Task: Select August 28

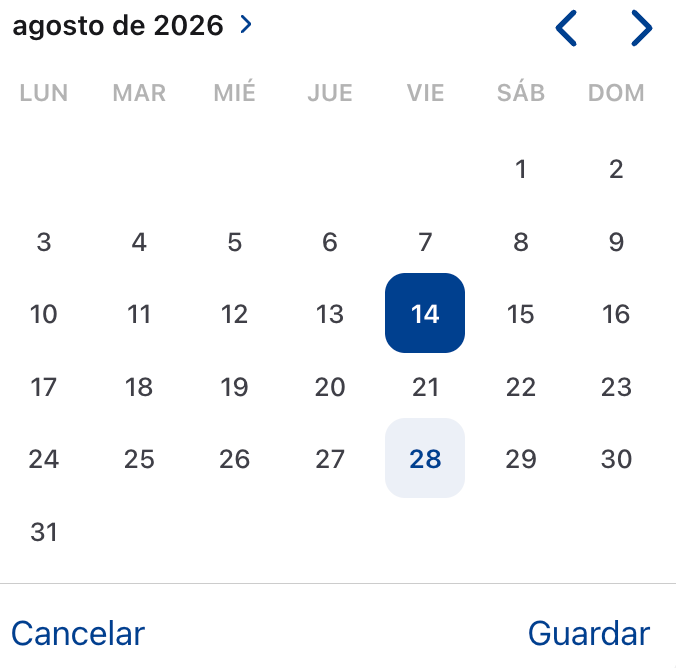Action: coord(425,458)
